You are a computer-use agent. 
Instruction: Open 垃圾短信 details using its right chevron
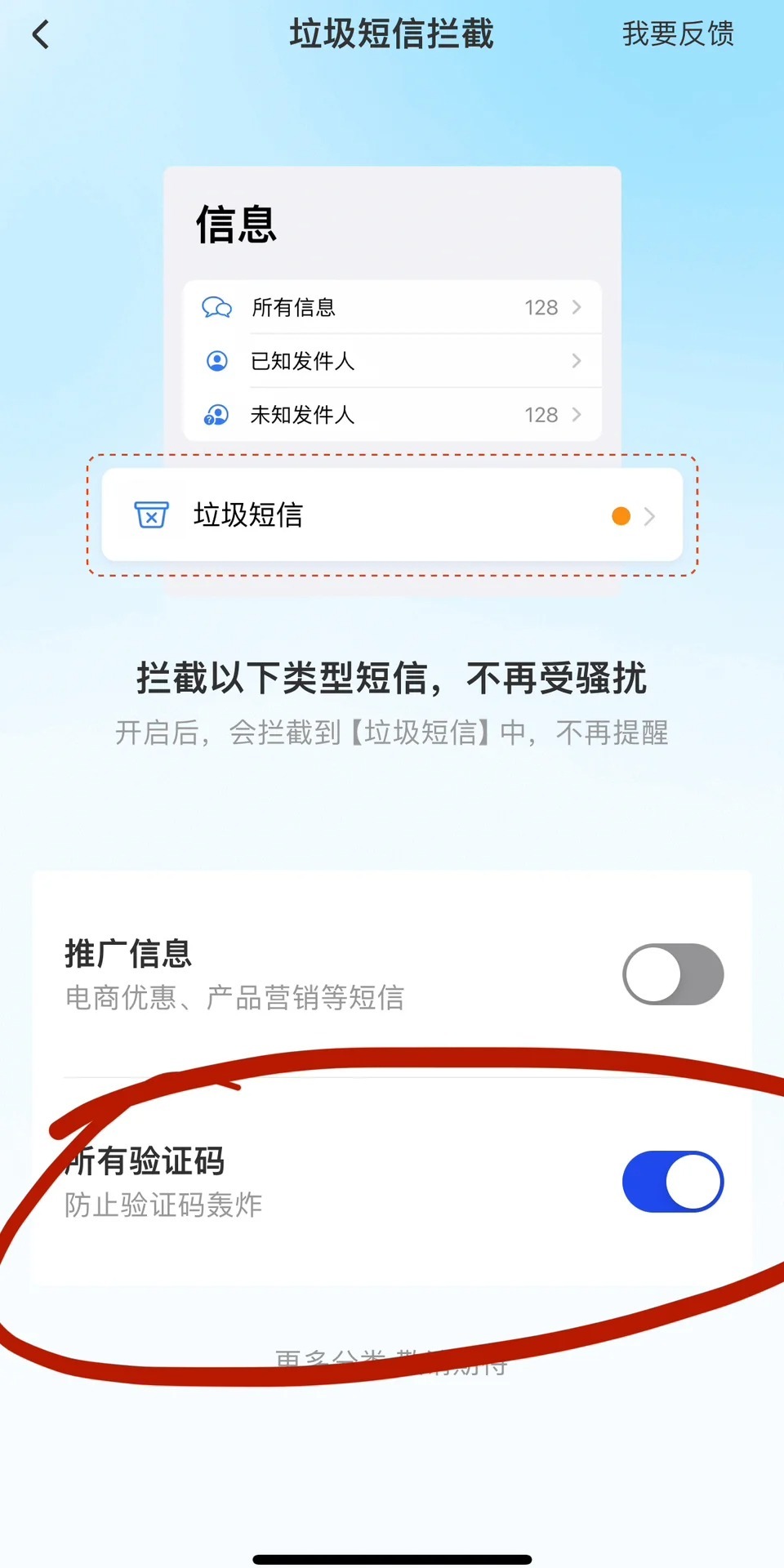coord(649,515)
